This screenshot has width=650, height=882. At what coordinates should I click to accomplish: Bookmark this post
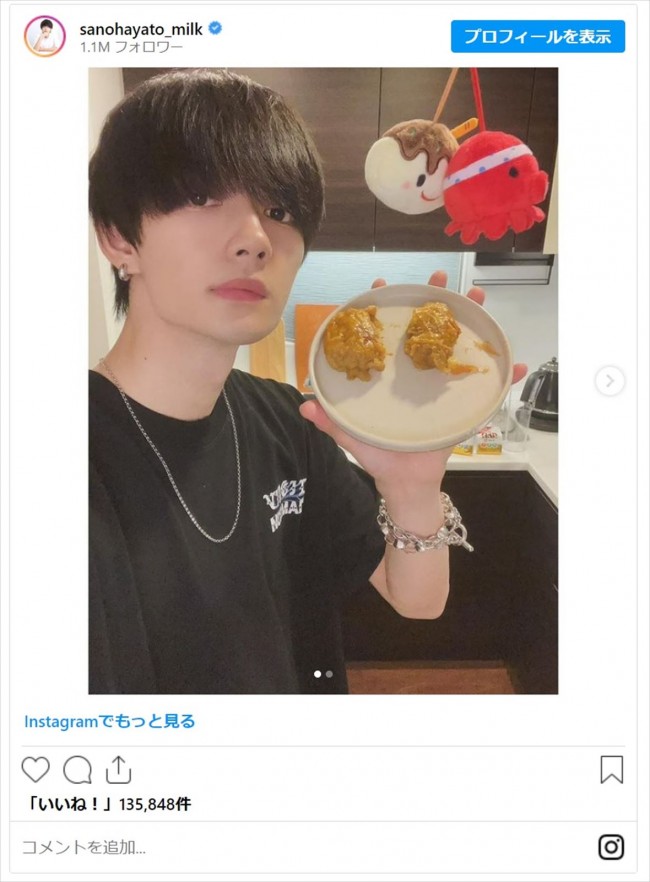click(611, 769)
